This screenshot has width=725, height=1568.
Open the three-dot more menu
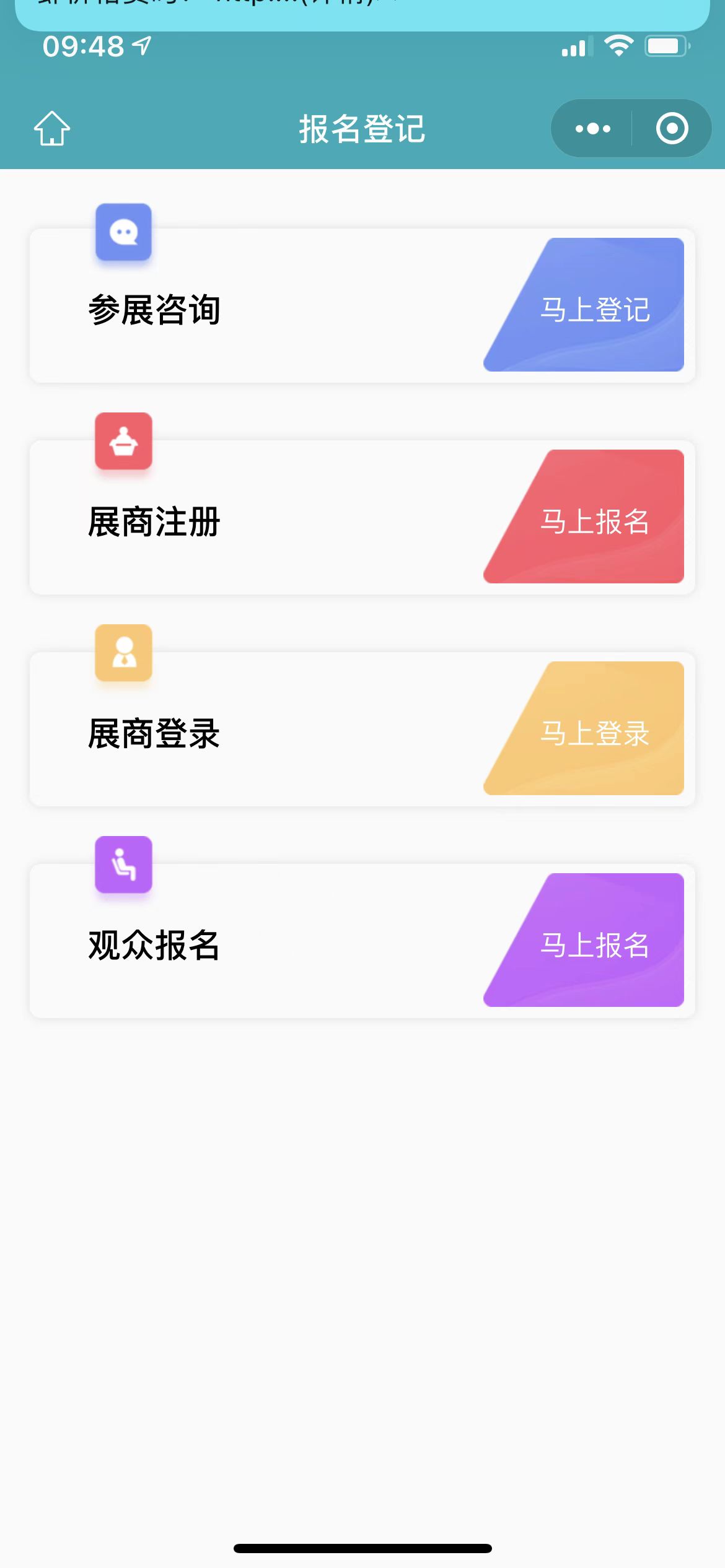[592, 129]
